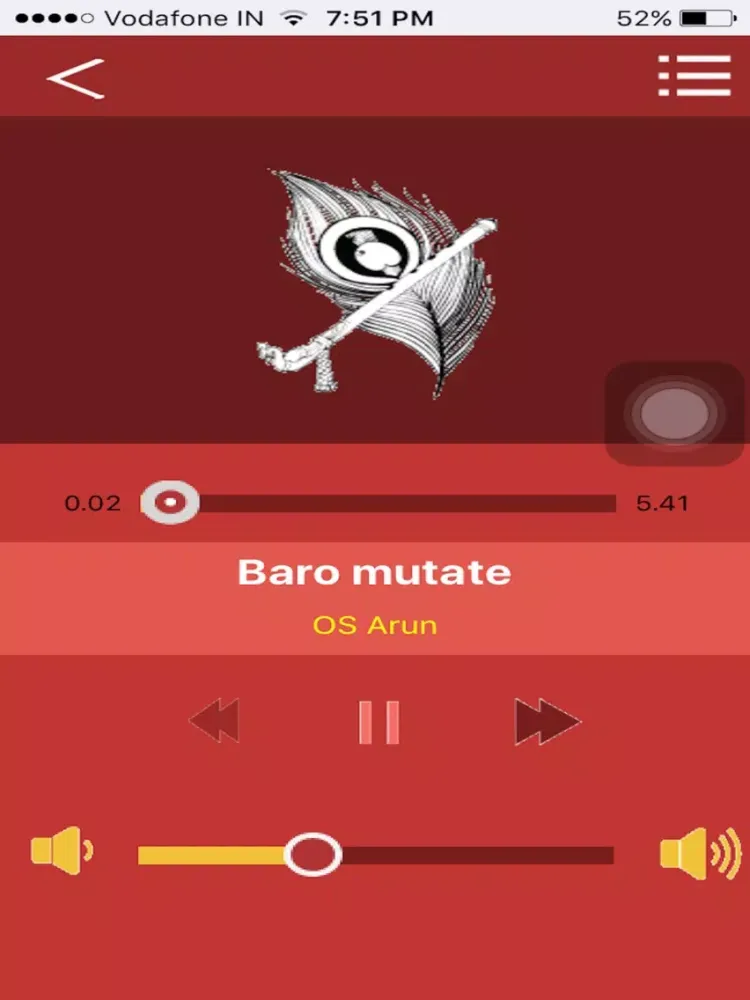This screenshot has height=1000, width=750.
Task: Skip to the next track
Action: pos(547,722)
